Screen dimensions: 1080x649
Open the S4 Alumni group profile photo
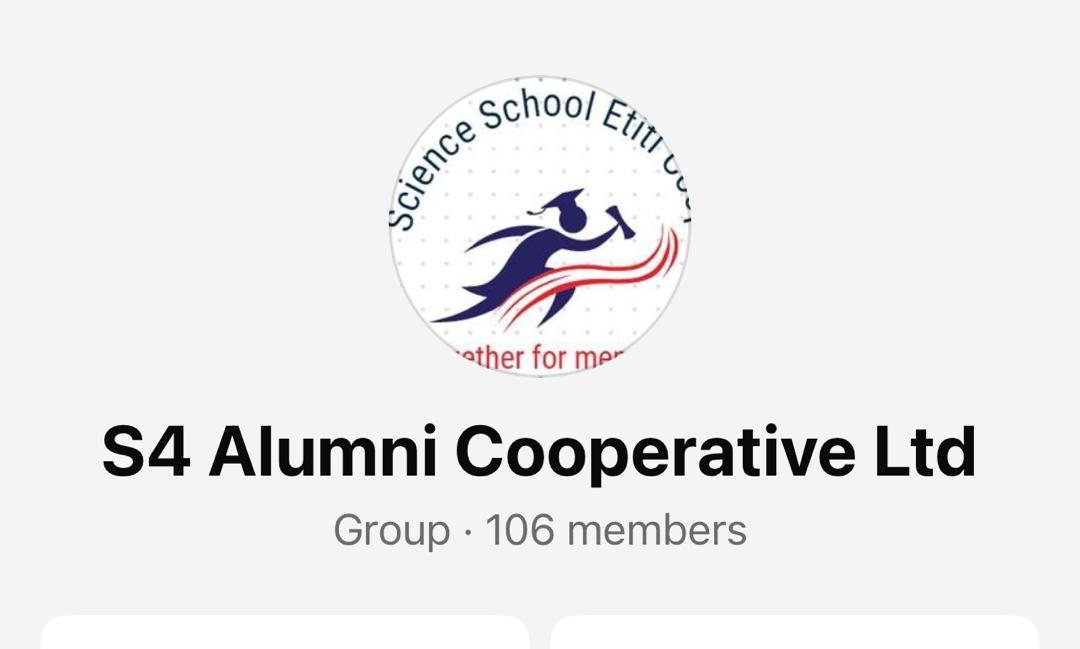point(540,225)
